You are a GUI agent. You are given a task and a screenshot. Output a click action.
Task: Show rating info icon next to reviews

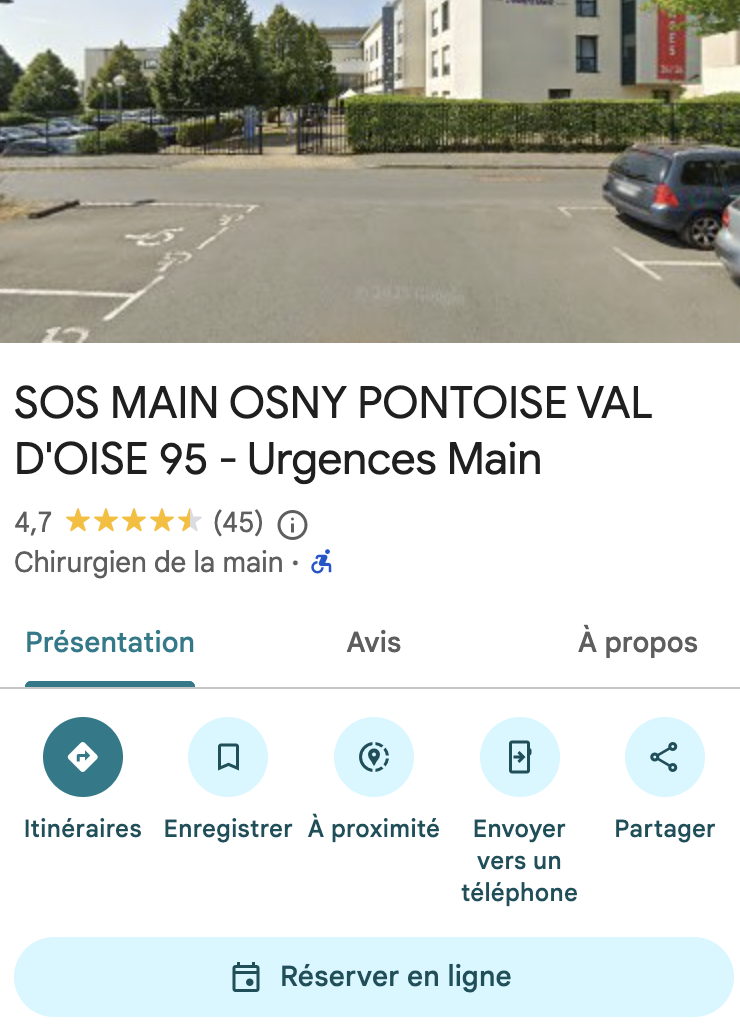click(x=292, y=524)
